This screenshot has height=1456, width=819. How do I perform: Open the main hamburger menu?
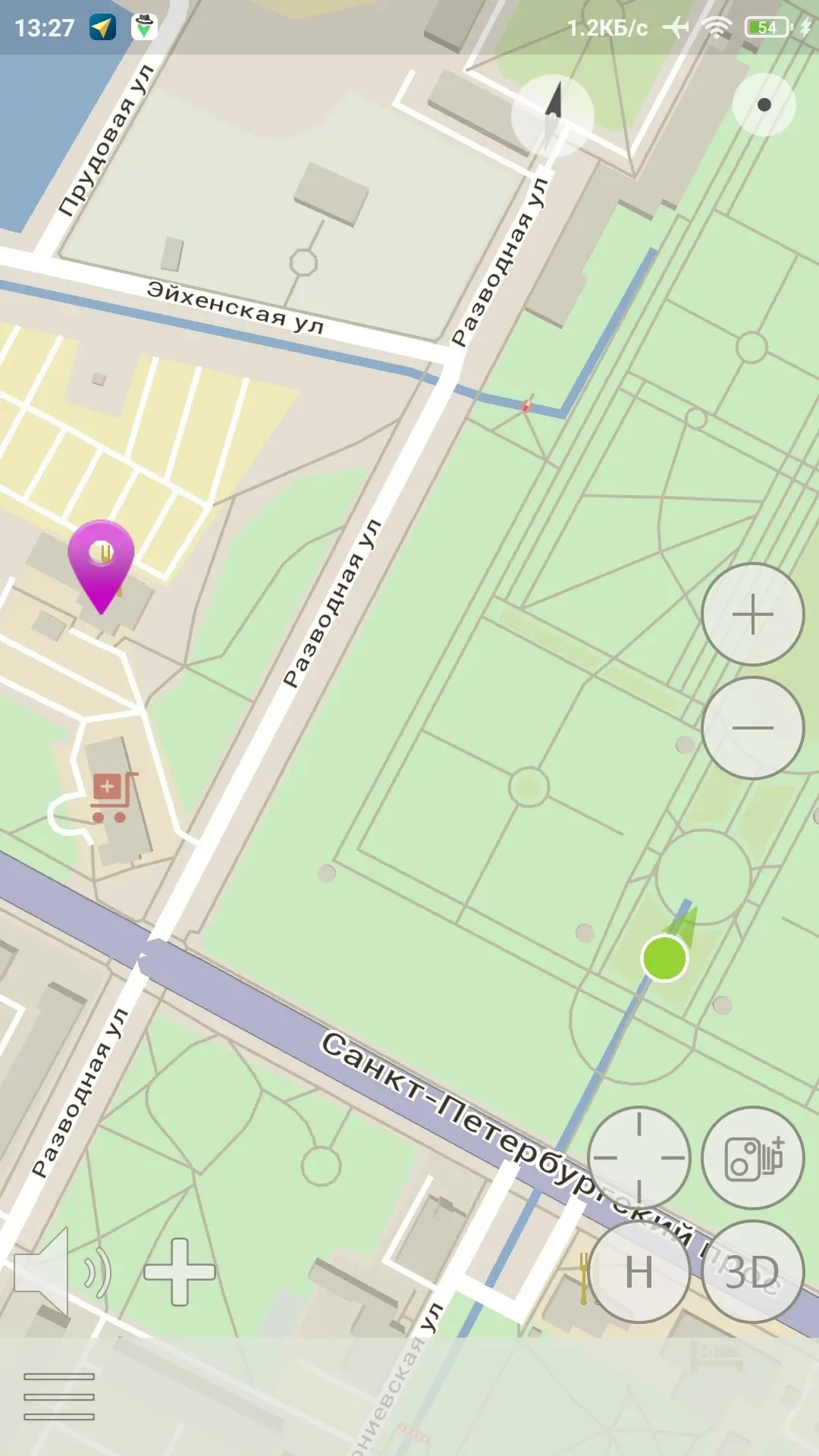pyautogui.click(x=59, y=1396)
